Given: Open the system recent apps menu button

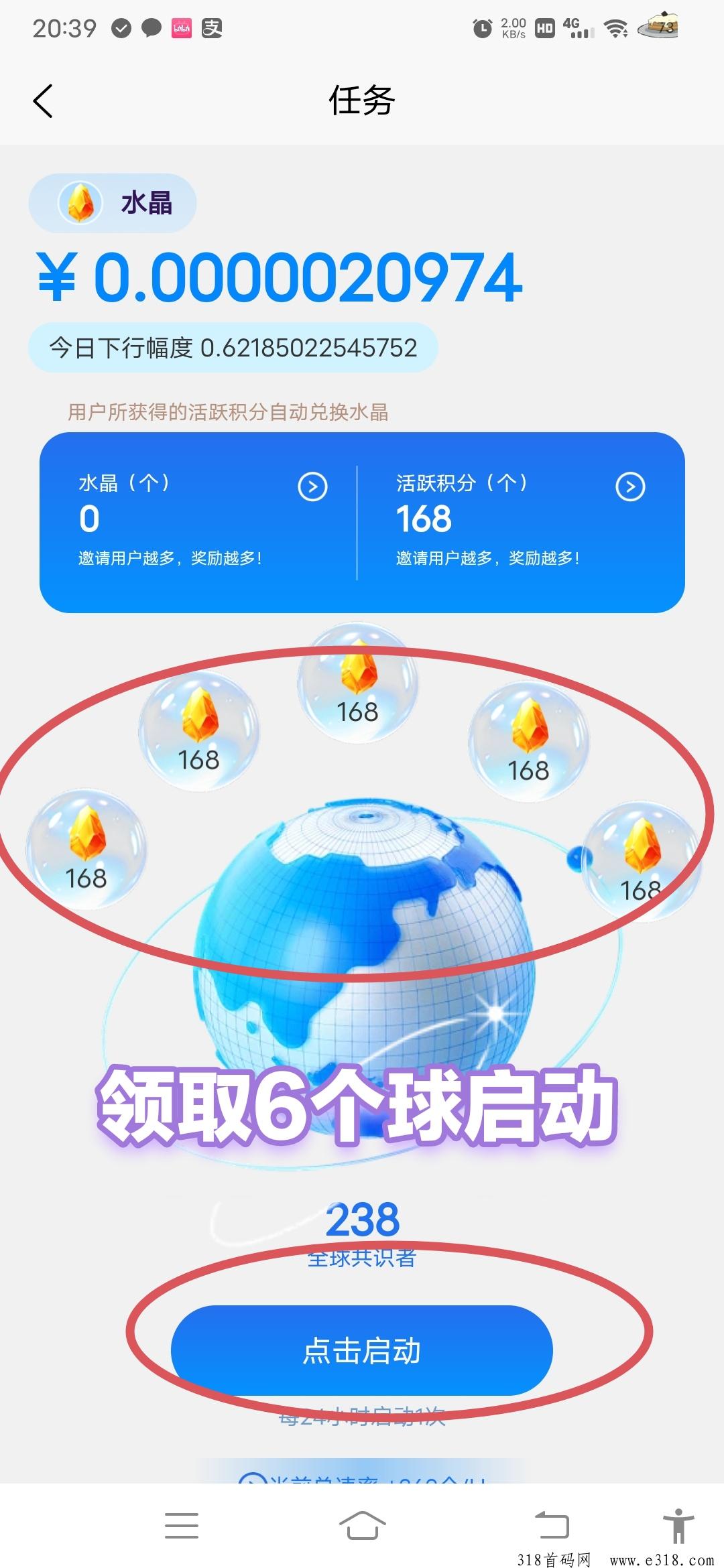Looking at the screenshot, I should 182,1525.
